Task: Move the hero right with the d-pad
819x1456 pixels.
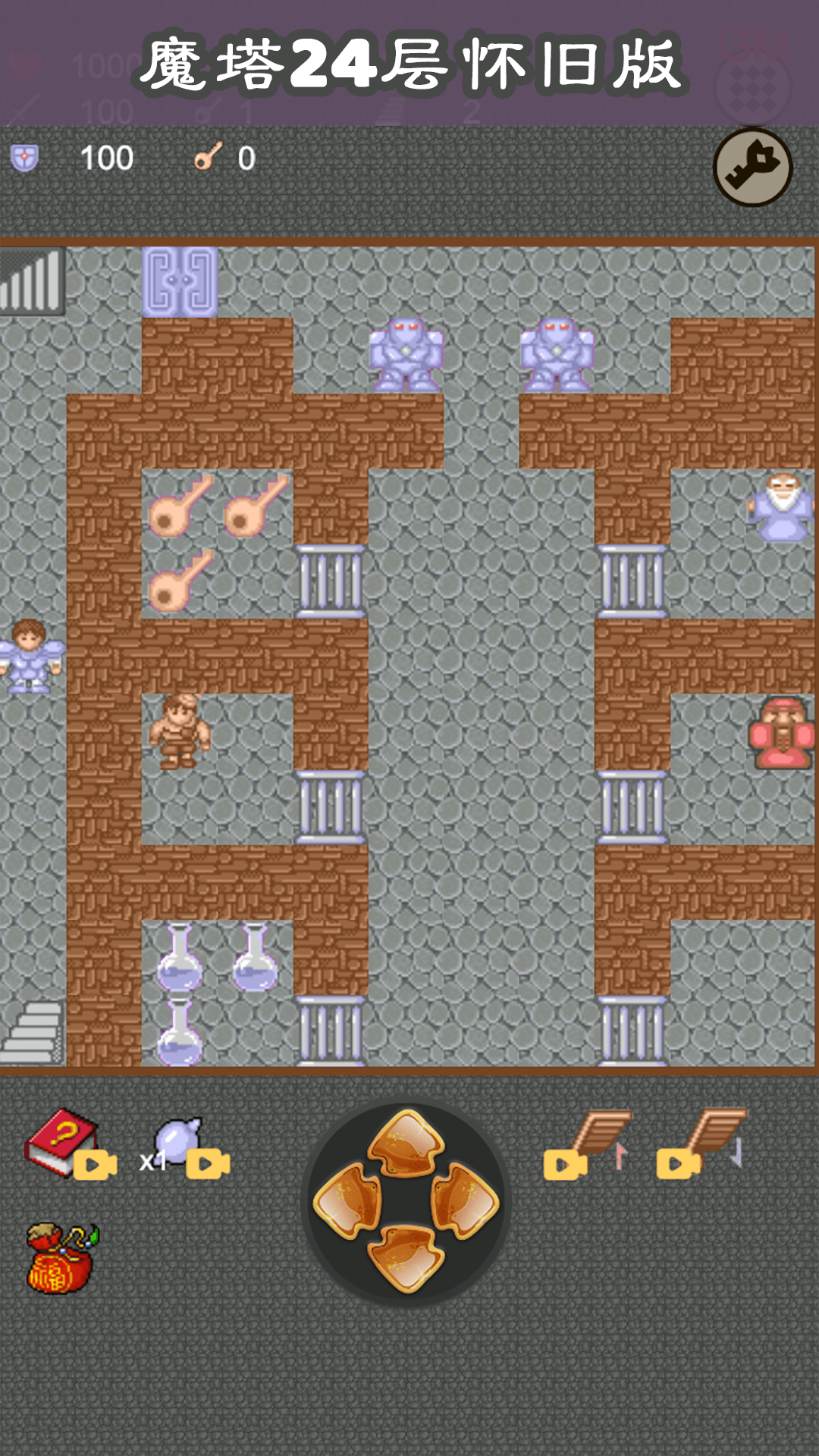Action: pyautogui.click(x=466, y=1202)
